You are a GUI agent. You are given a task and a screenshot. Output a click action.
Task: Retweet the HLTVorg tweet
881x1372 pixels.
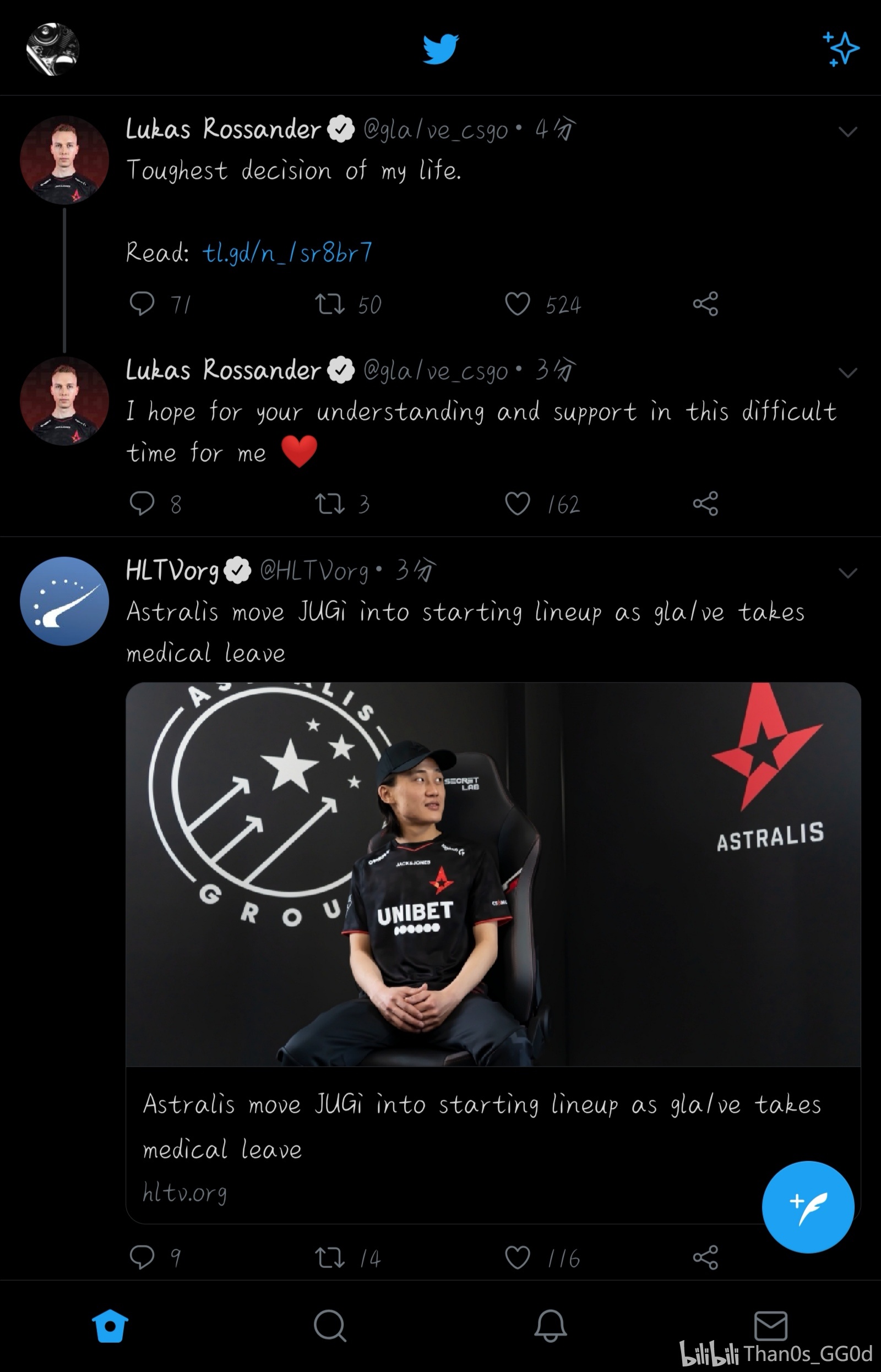pyautogui.click(x=330, y=1257)
